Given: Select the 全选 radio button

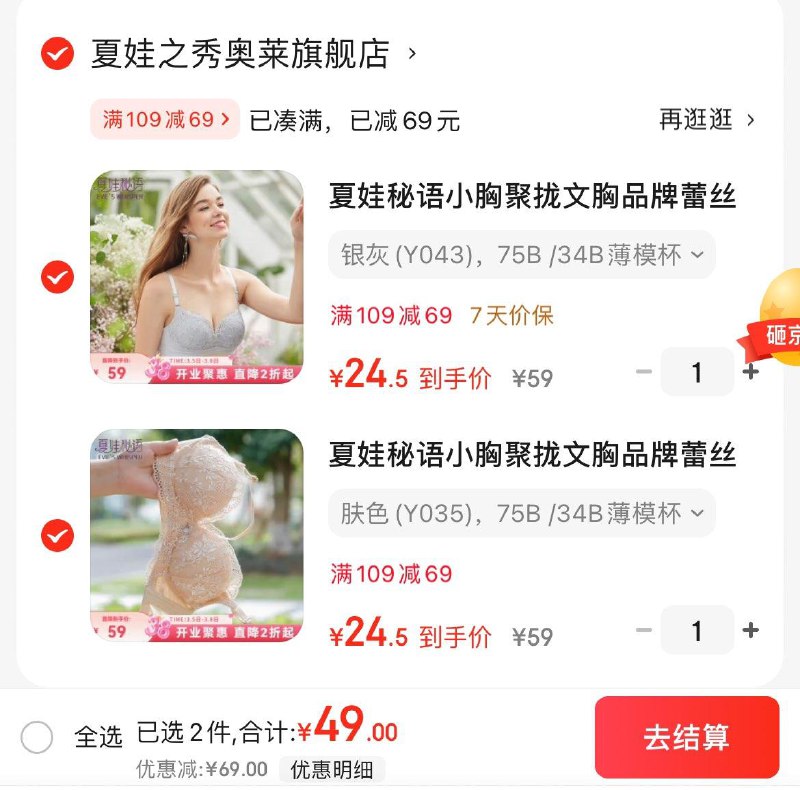Looking at the screenshot, I should tap(37, 737).
